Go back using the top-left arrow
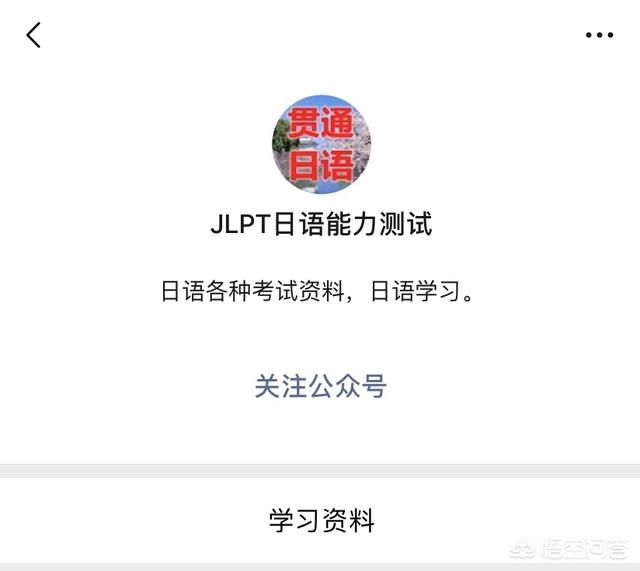Screen dimensions: 640x571 tap(34, 35)
